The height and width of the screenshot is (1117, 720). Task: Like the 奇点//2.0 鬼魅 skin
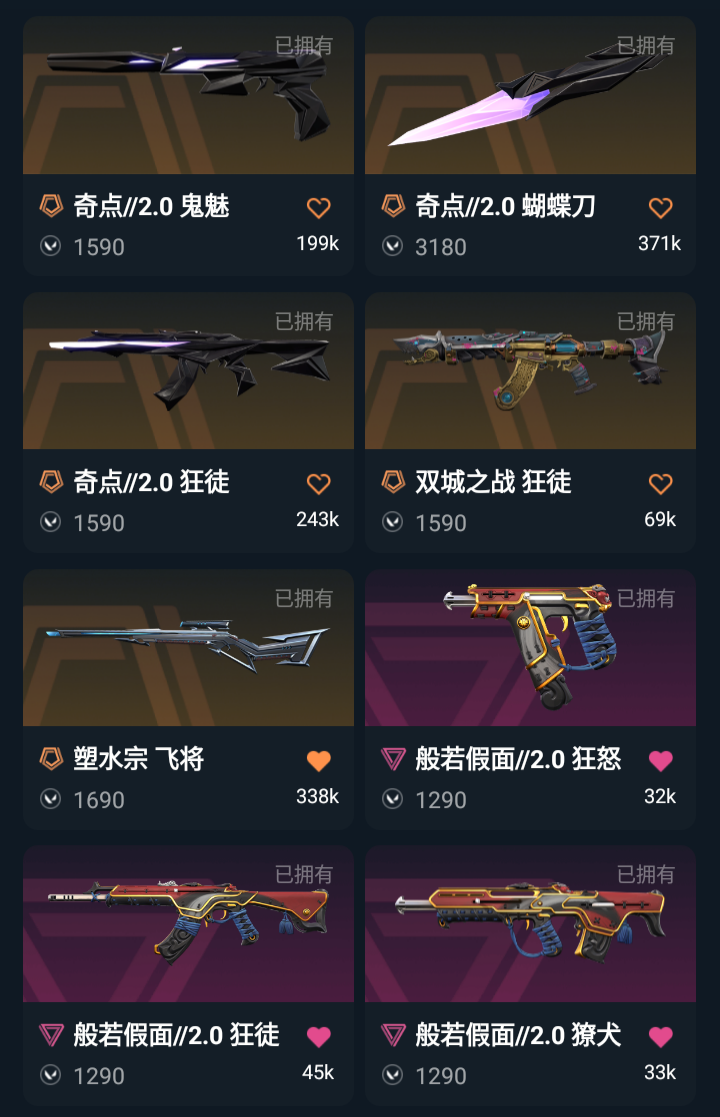[318, 208]
